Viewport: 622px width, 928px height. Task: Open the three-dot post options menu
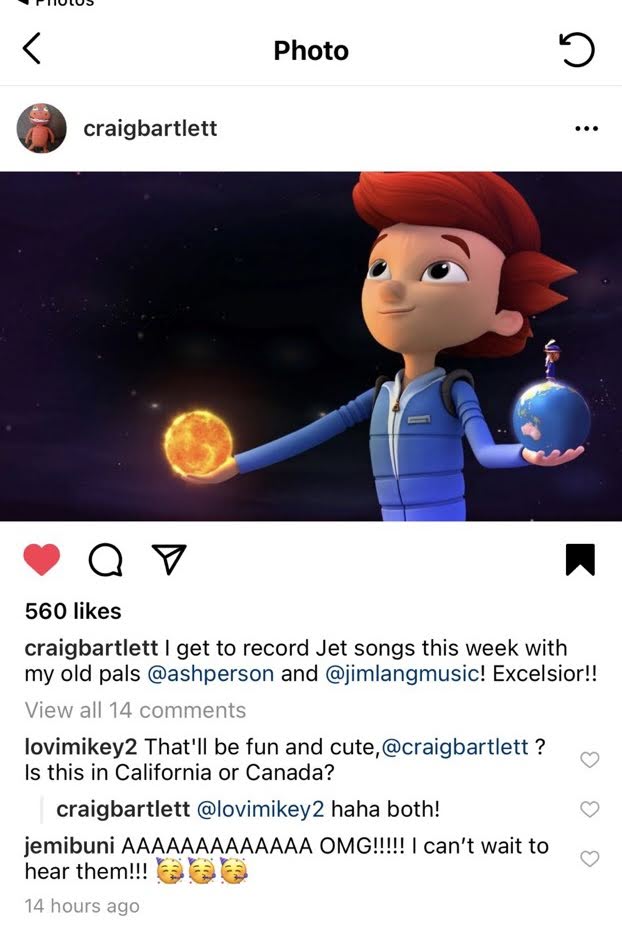586,128
